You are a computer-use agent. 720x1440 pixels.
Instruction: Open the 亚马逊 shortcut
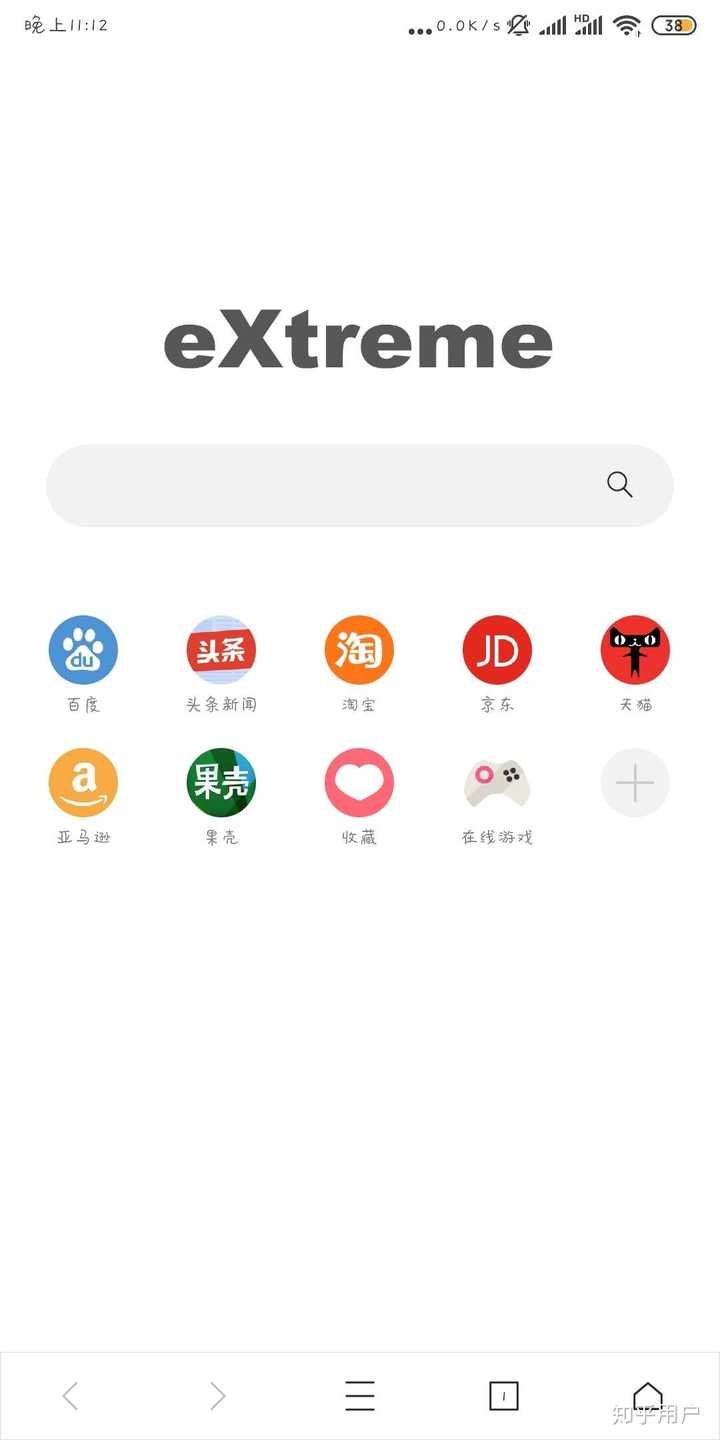(x=83, y=783)
